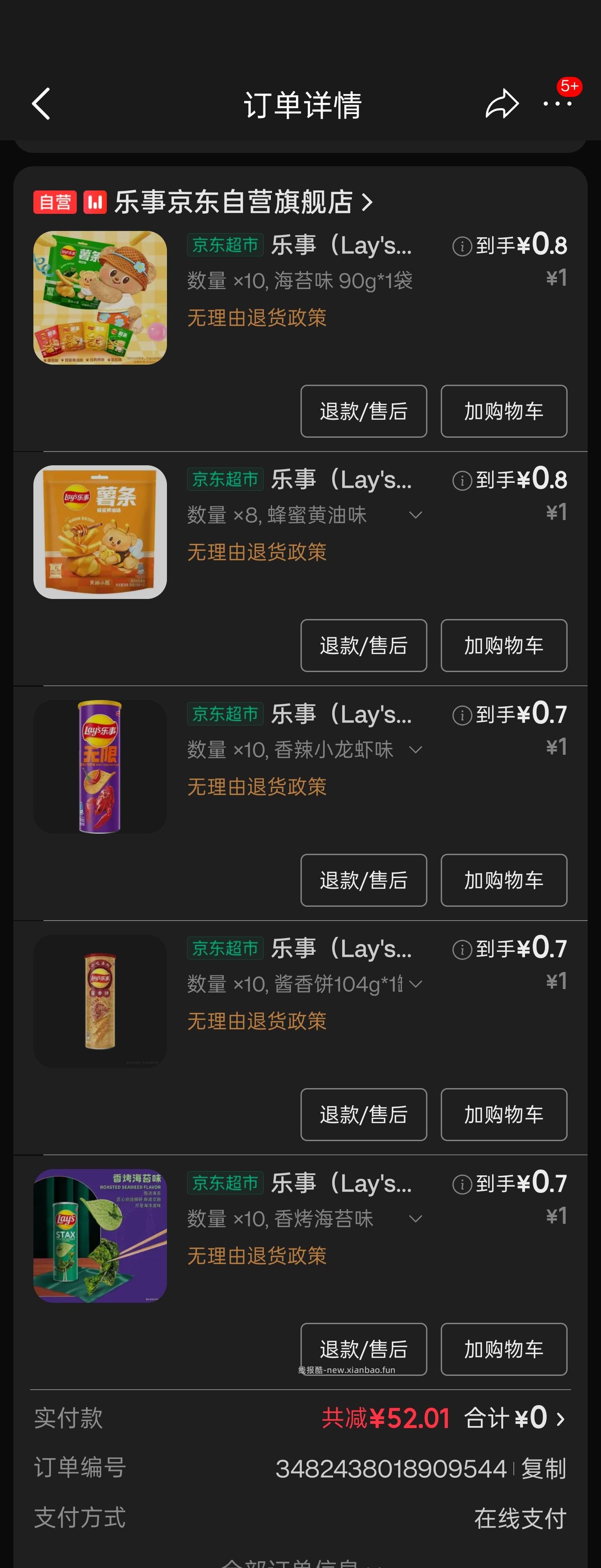Tap the back arrow to return
The height and width of the screenshot is (1568, 601).
(x=41, y=104)
